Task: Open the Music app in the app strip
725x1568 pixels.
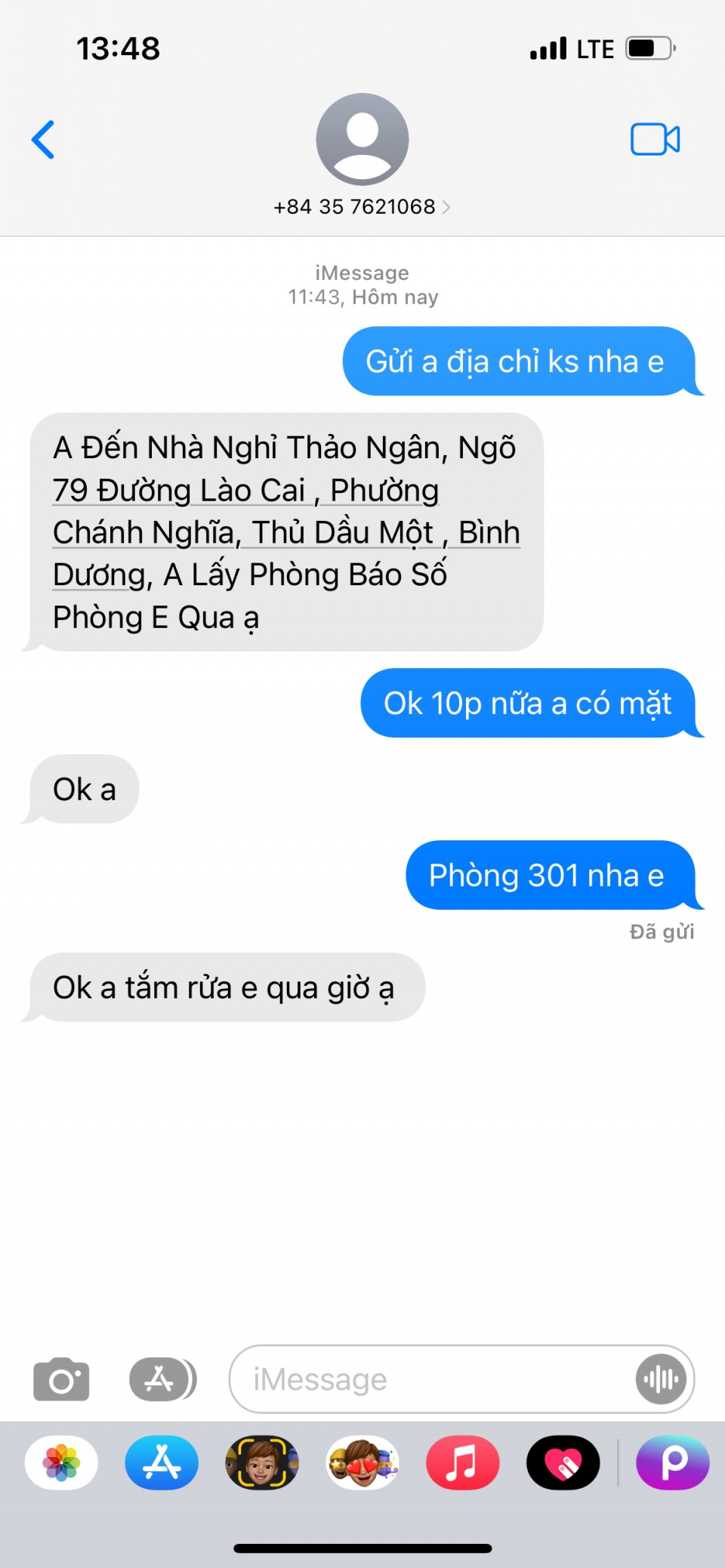Action: tap(462, 1463)
